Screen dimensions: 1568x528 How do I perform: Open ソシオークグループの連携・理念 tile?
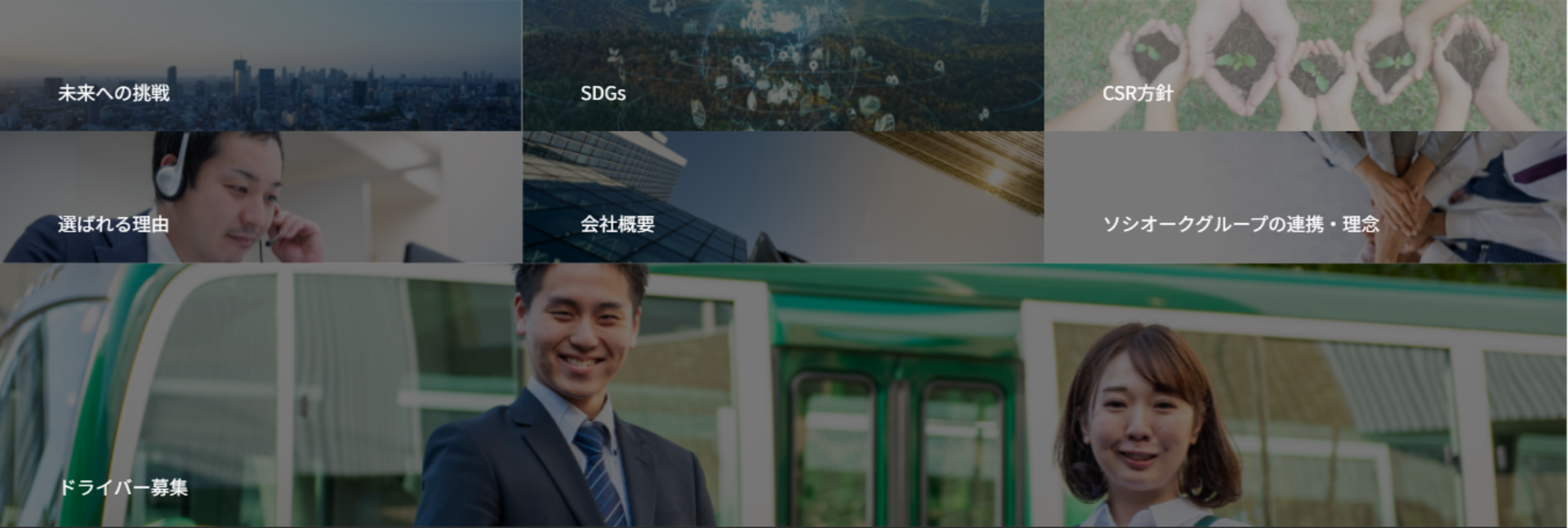click(x=1305, y=197)
